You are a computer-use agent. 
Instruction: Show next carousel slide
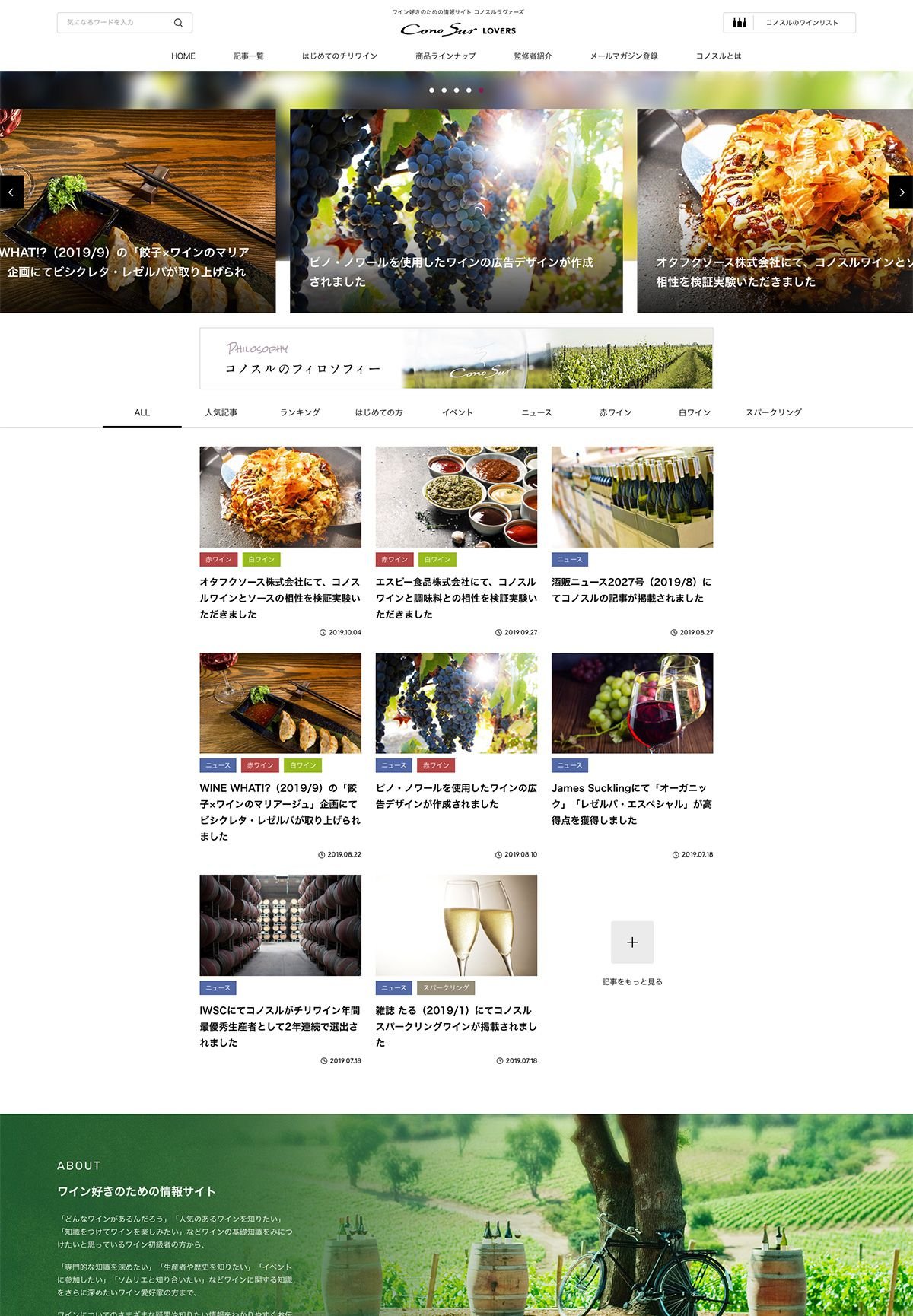(902, 192)
